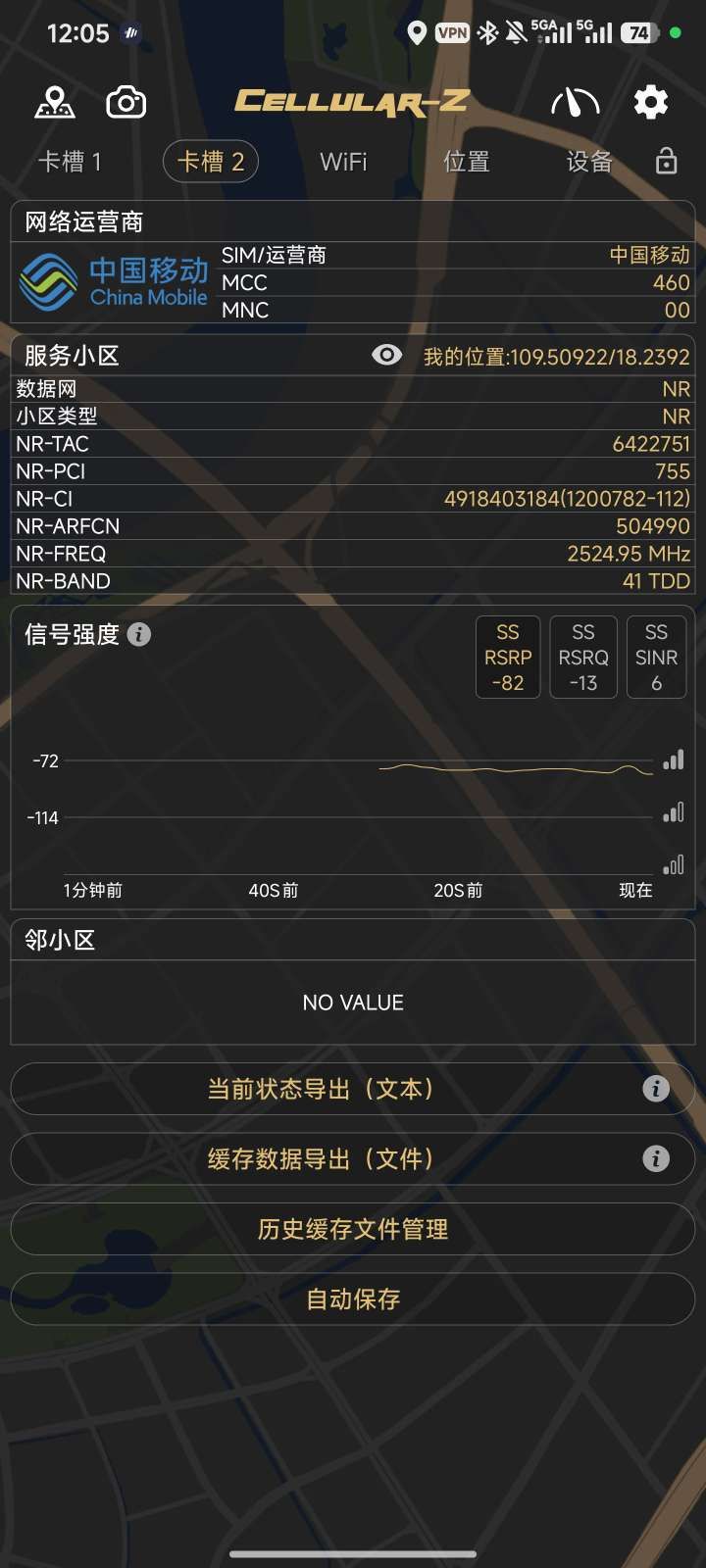Open 历史缓存文件管理

tap(353, 1229)
